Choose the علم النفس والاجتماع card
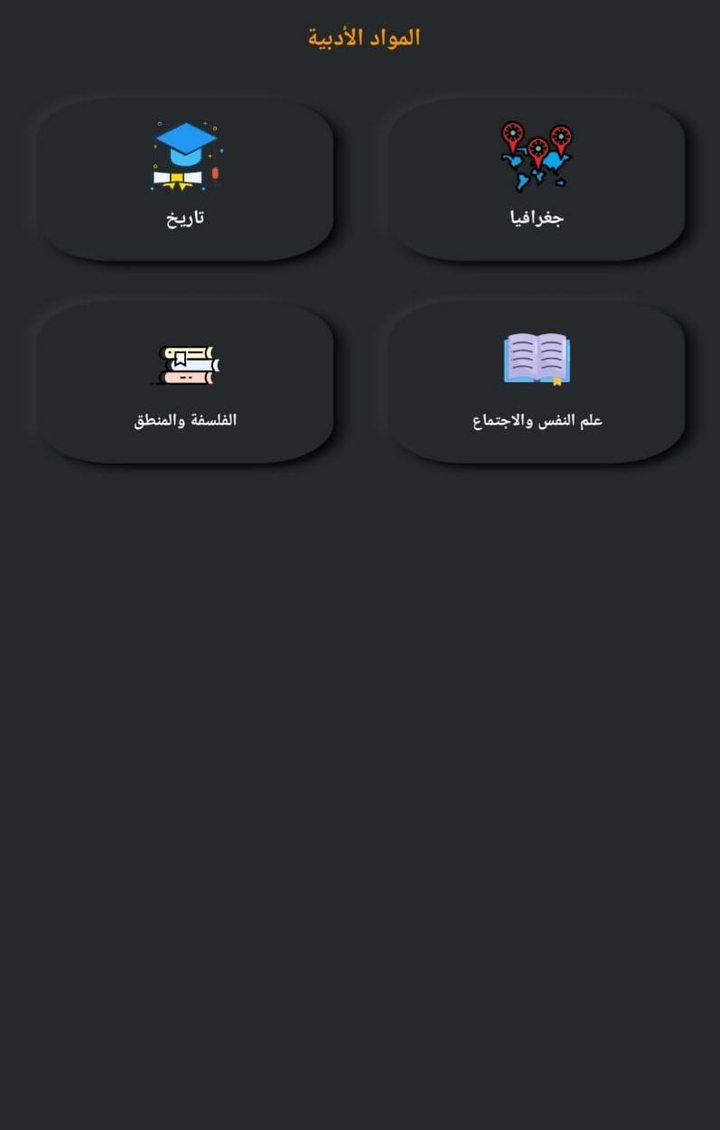720x1130 pixels. coord(537,383)
